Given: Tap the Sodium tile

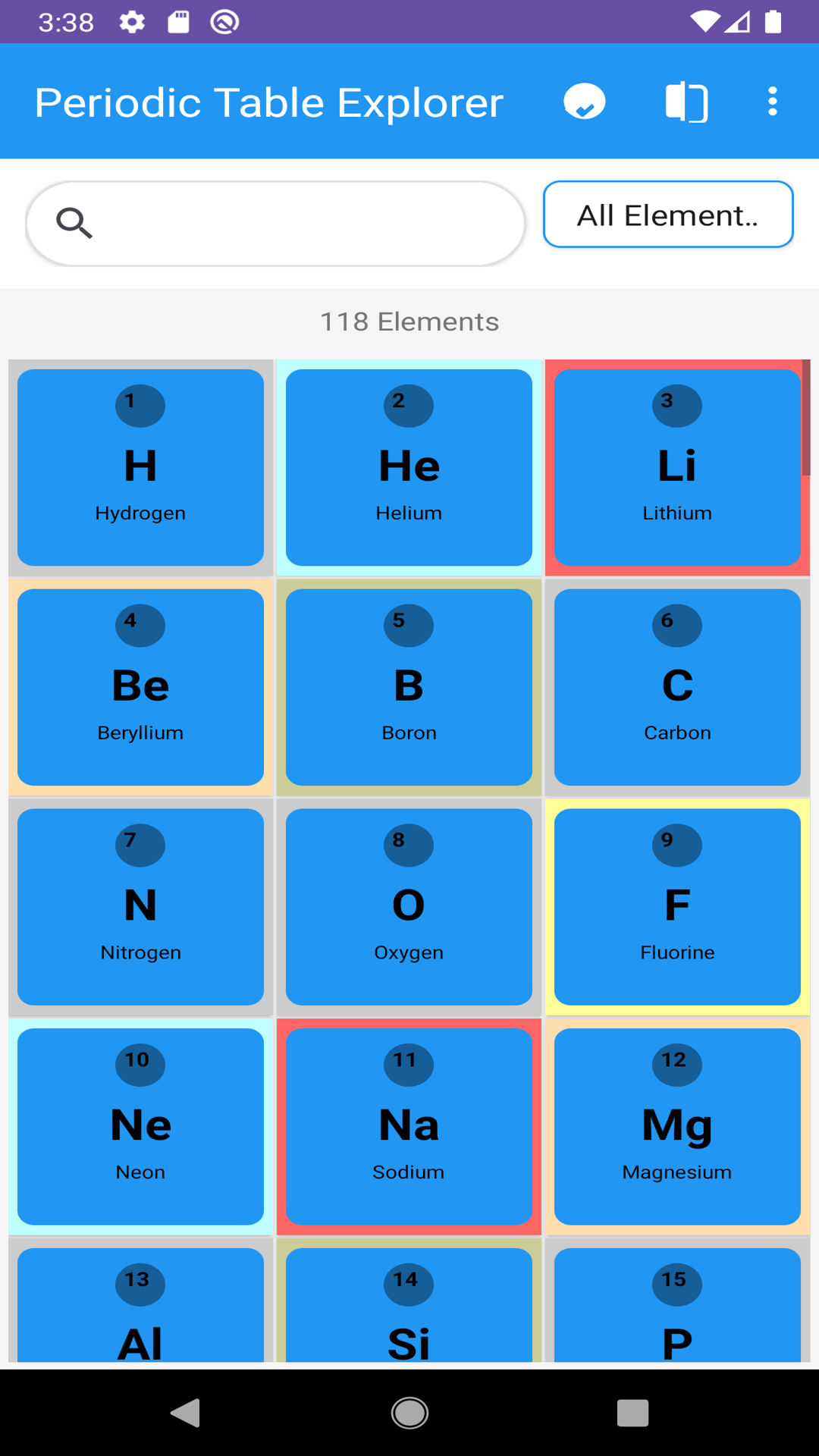Looking at the screenshot, I should (409, 1126).
